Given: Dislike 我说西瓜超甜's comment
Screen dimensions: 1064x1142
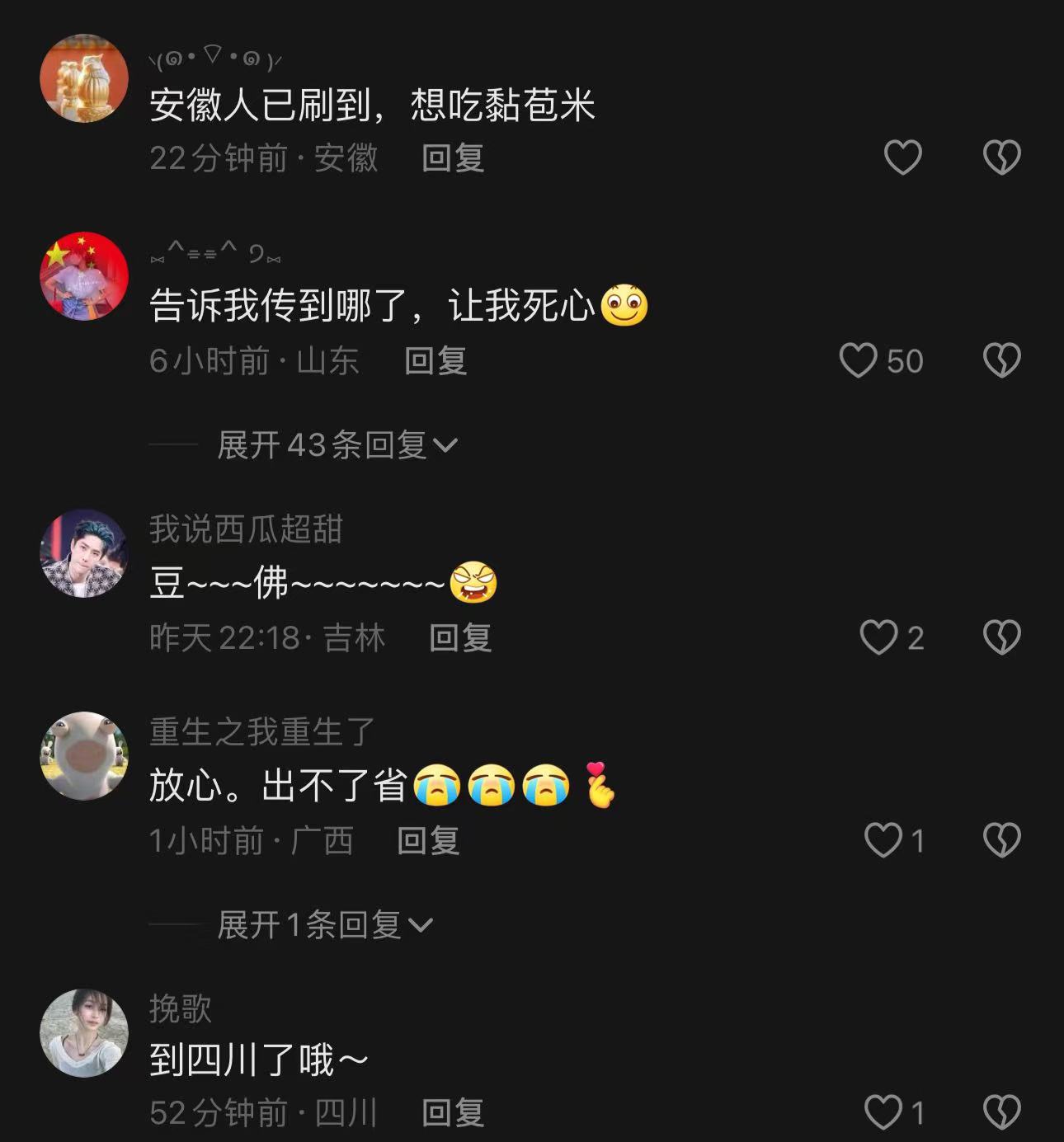Looking at the screenshot, I should click(1001, 638).
